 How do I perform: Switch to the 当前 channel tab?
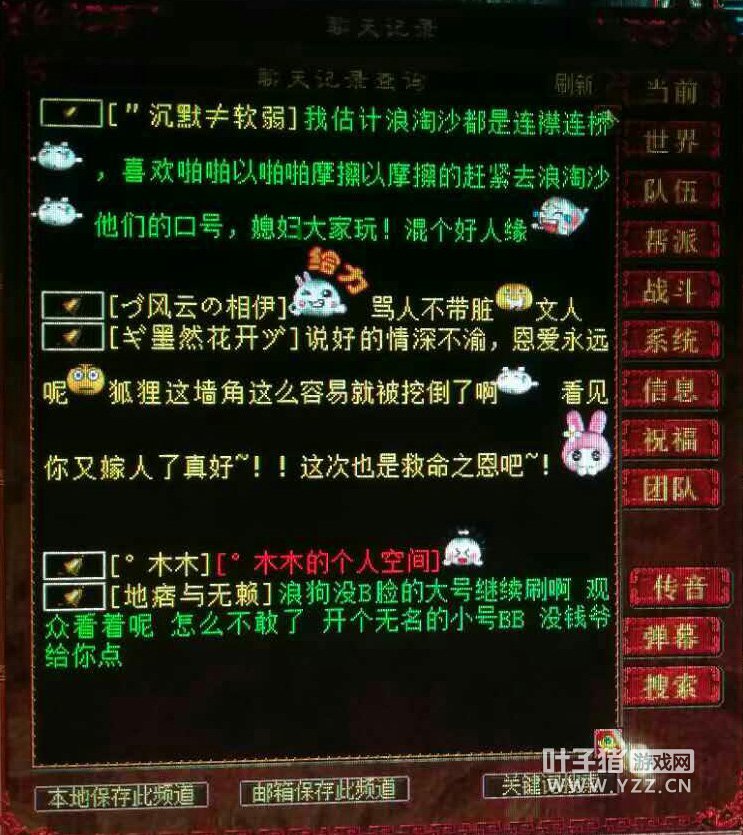click(670, 92)
